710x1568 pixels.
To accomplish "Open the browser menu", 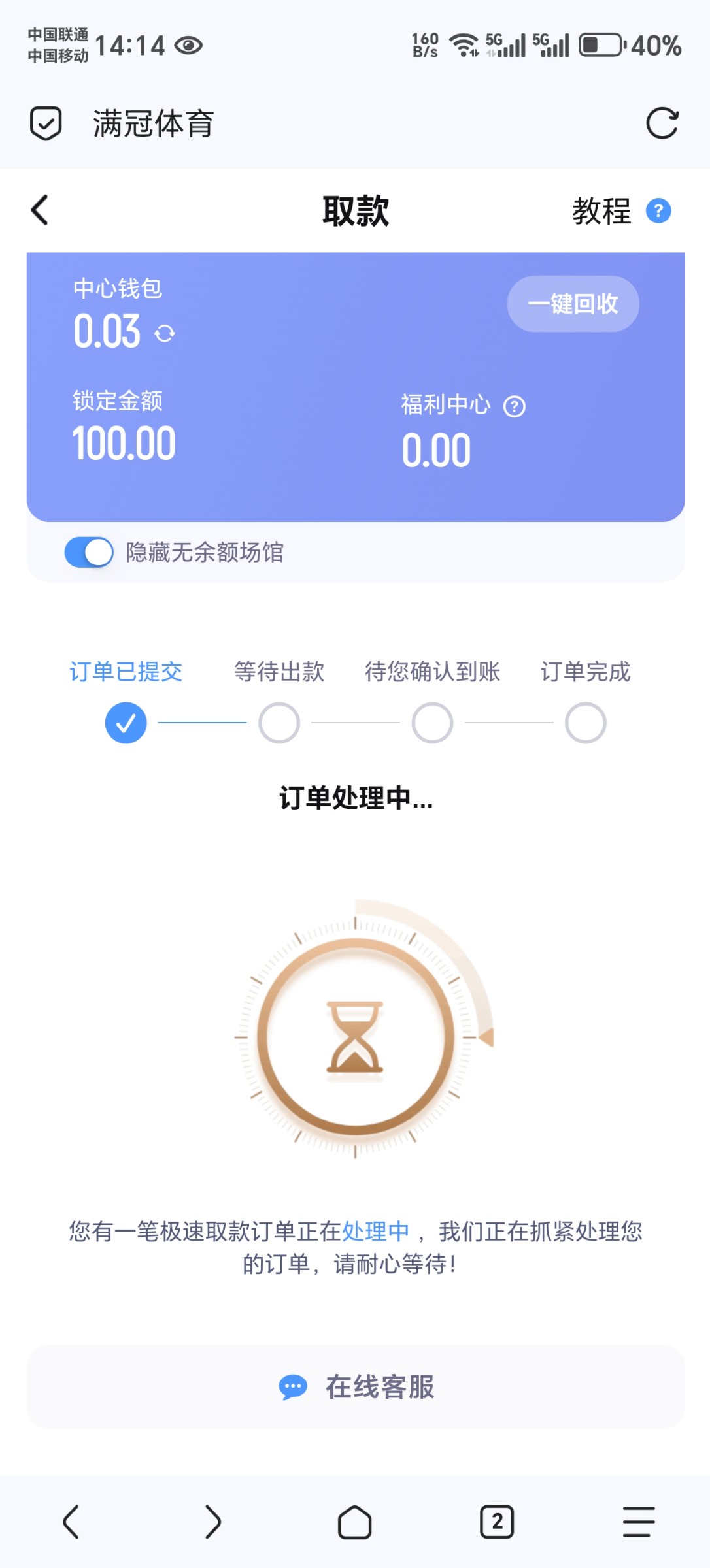I will coord(638,1522).
